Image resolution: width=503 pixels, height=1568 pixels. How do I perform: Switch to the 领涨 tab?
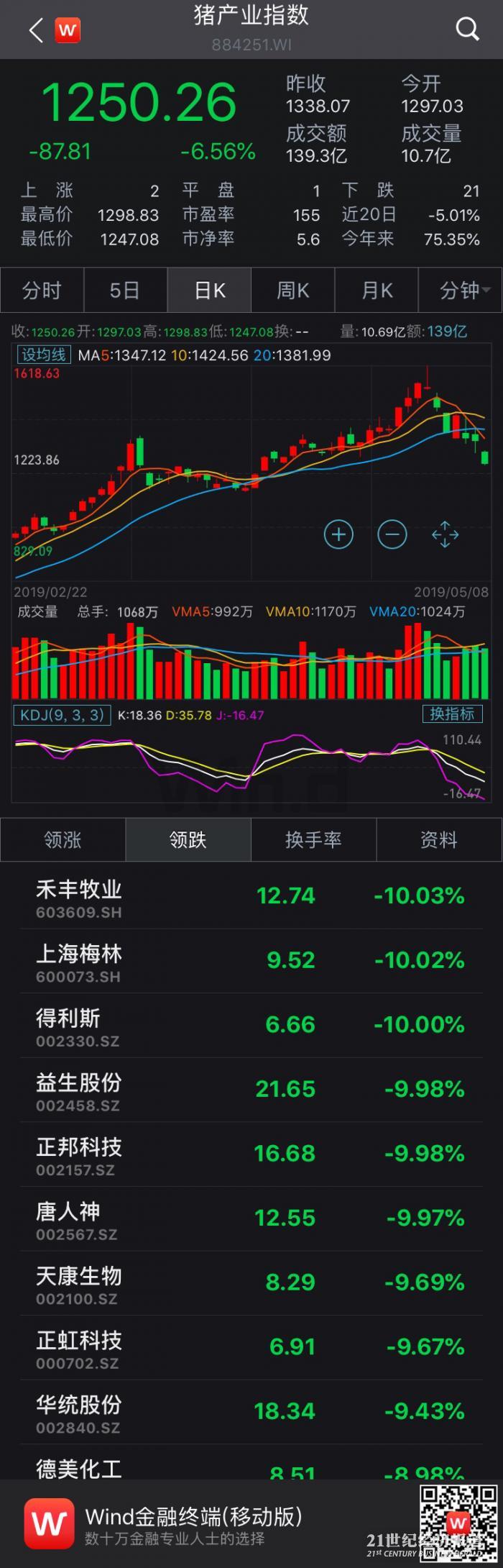63,840
